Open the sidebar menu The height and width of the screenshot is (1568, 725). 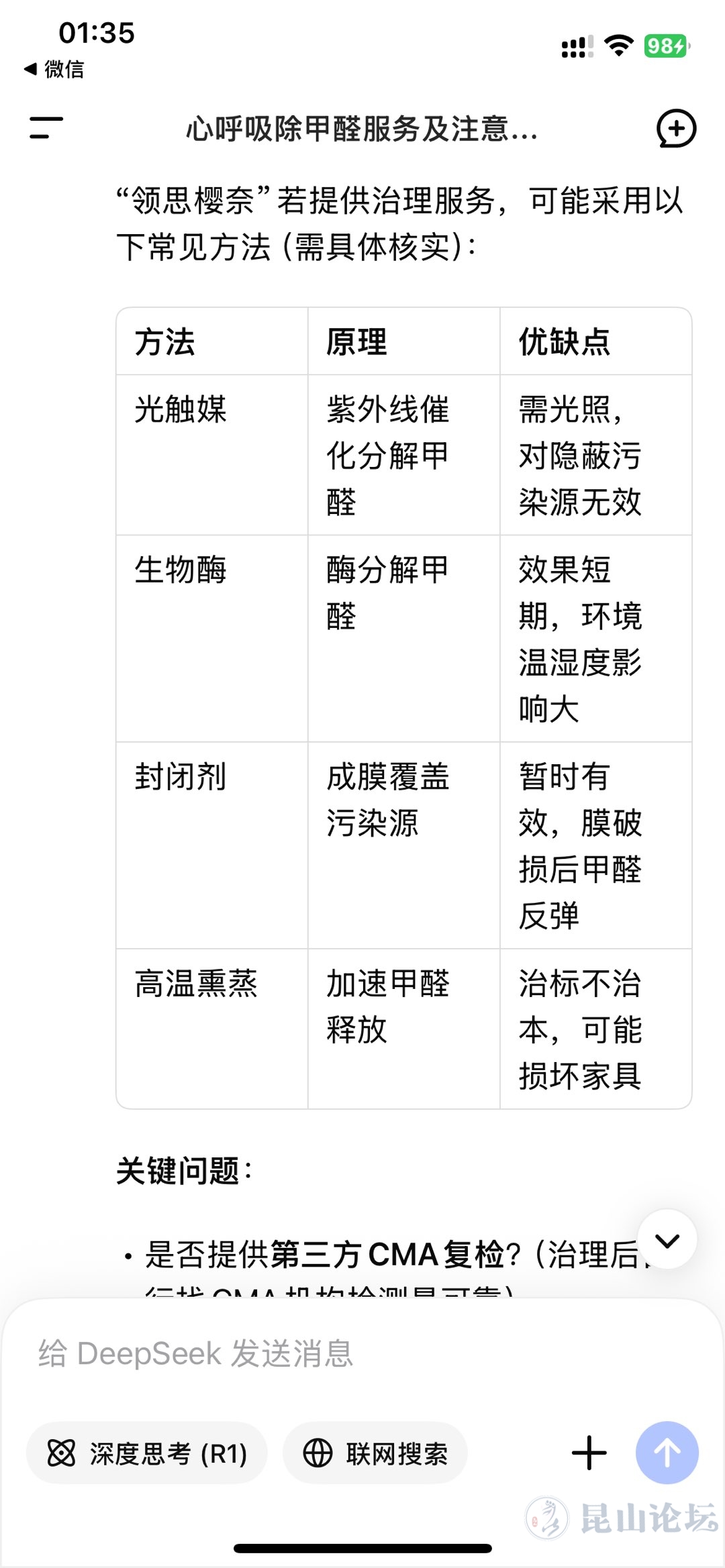46,127
